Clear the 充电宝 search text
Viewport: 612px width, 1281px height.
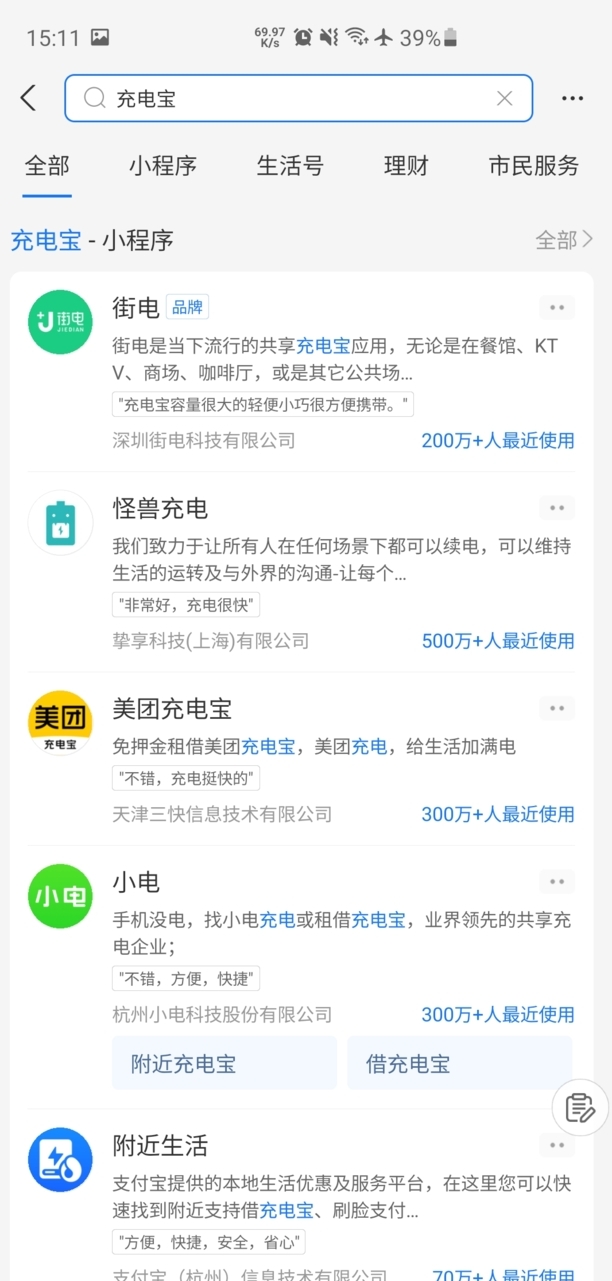504,98
